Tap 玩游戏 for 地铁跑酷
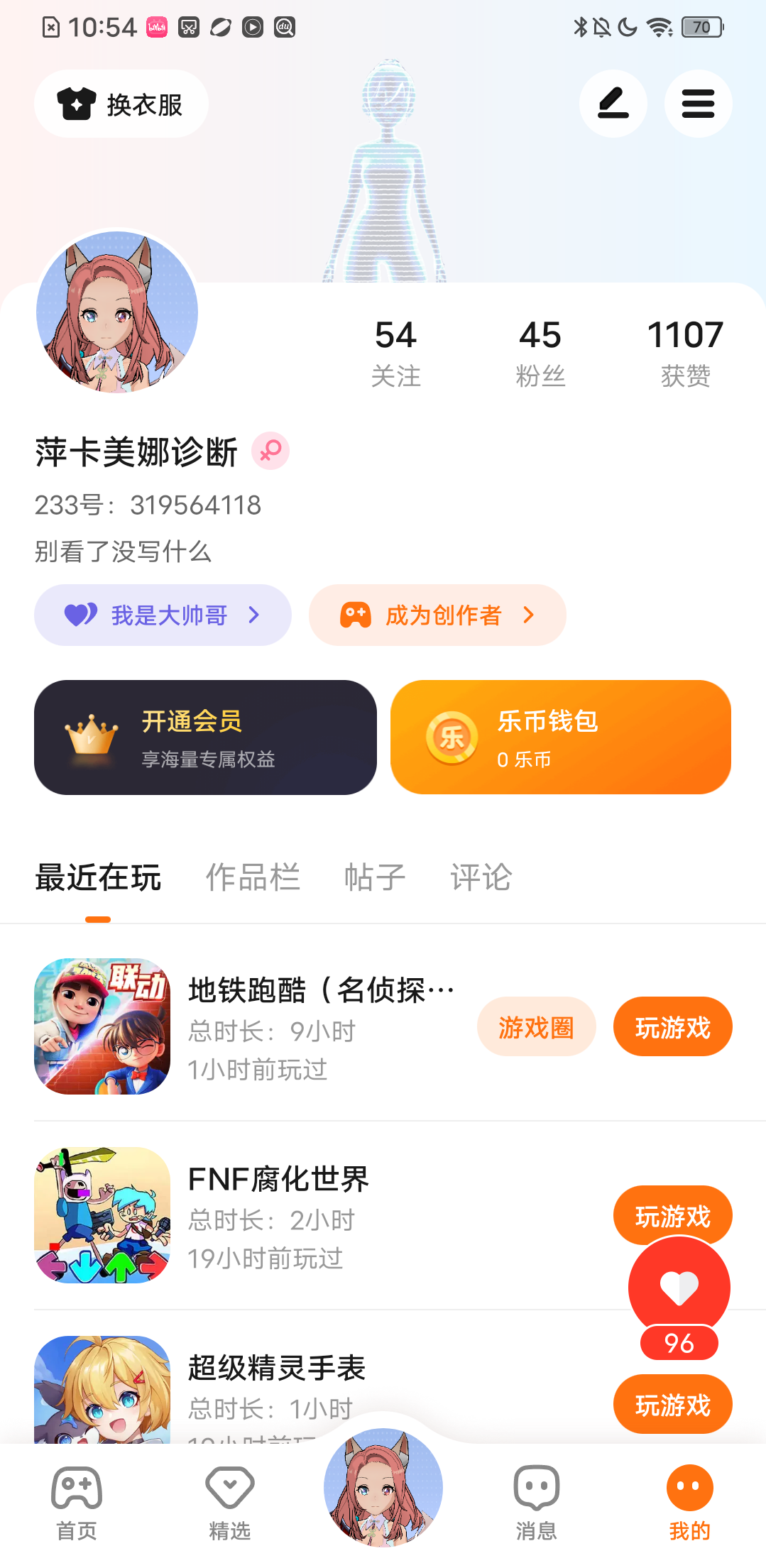The height and width of the screenshot is (1568, 766). click(x=672, y=1027)
